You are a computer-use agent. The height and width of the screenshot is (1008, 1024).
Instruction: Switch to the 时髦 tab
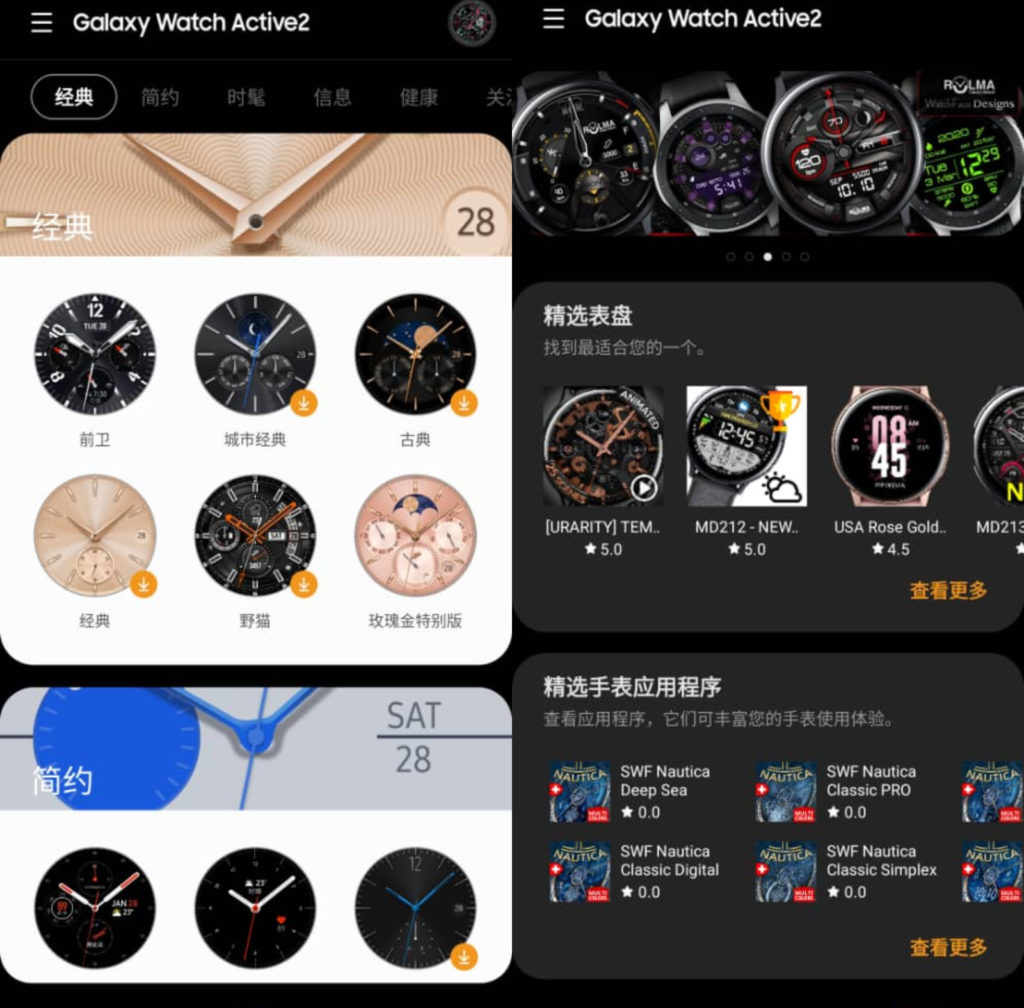click(x=246, y=97)
